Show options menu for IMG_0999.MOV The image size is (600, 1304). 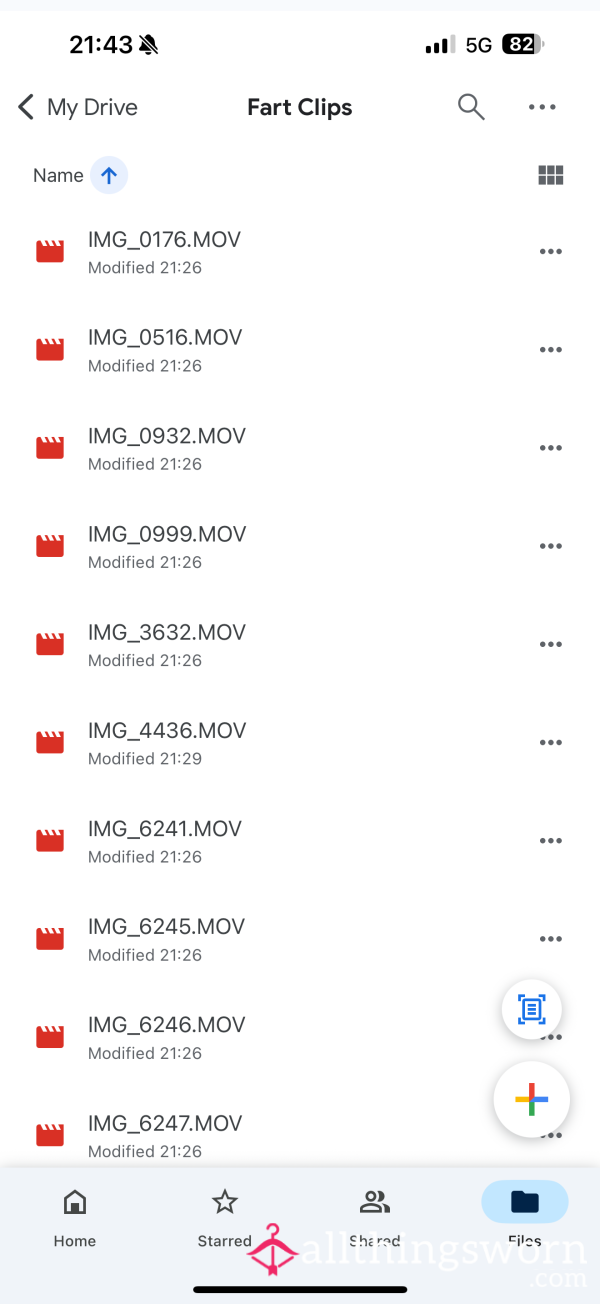click(x=551, y=546)
